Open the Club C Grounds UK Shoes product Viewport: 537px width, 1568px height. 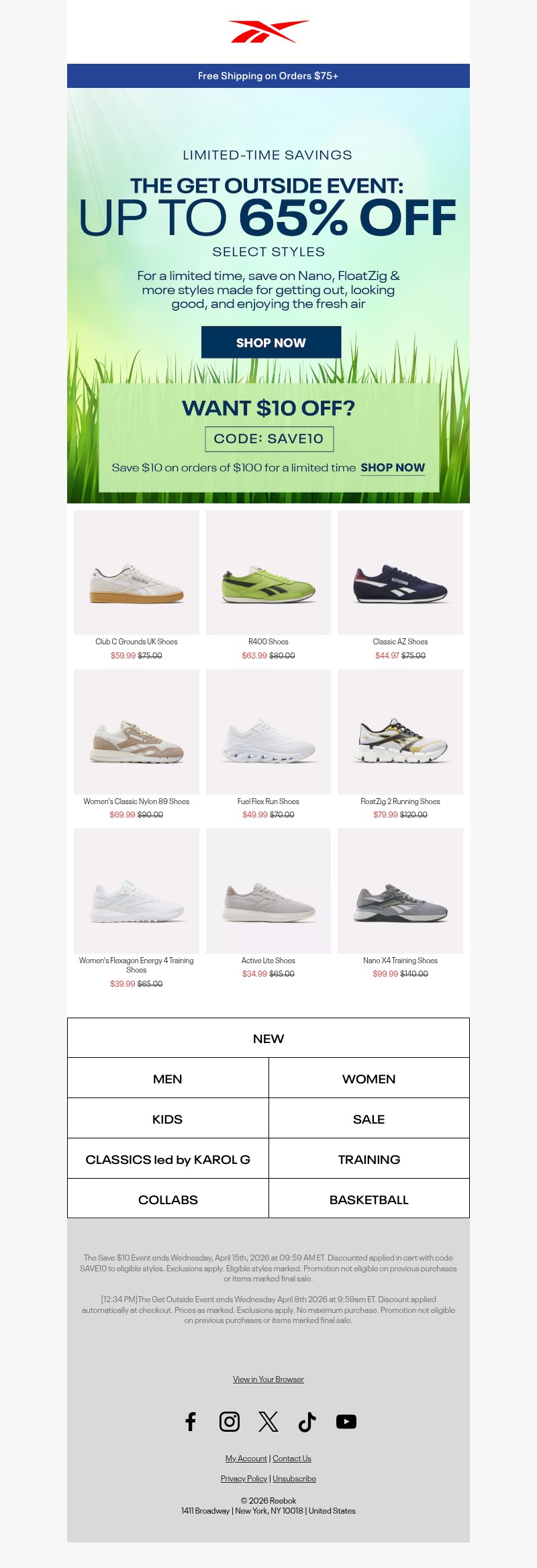click(x=136, y=573)
